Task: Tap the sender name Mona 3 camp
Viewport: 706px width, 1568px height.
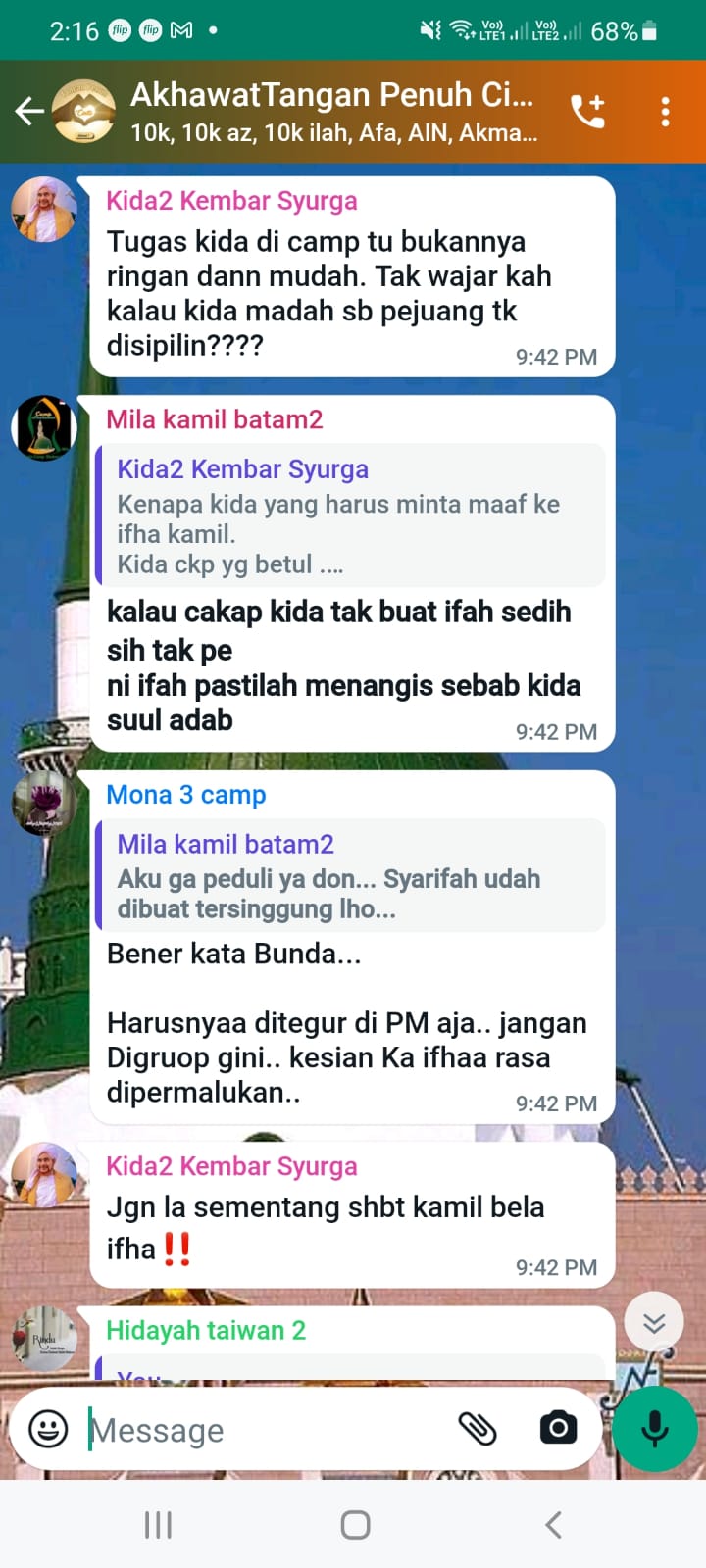Action: click(x=186, y=795)
